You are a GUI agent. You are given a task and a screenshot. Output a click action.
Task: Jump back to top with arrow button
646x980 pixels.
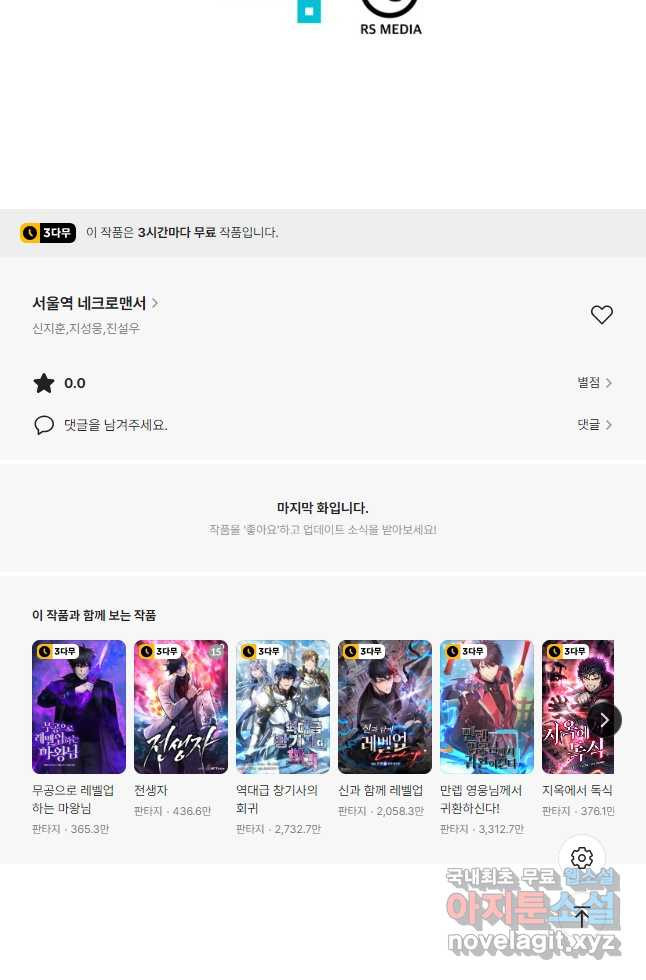(582, 916)
